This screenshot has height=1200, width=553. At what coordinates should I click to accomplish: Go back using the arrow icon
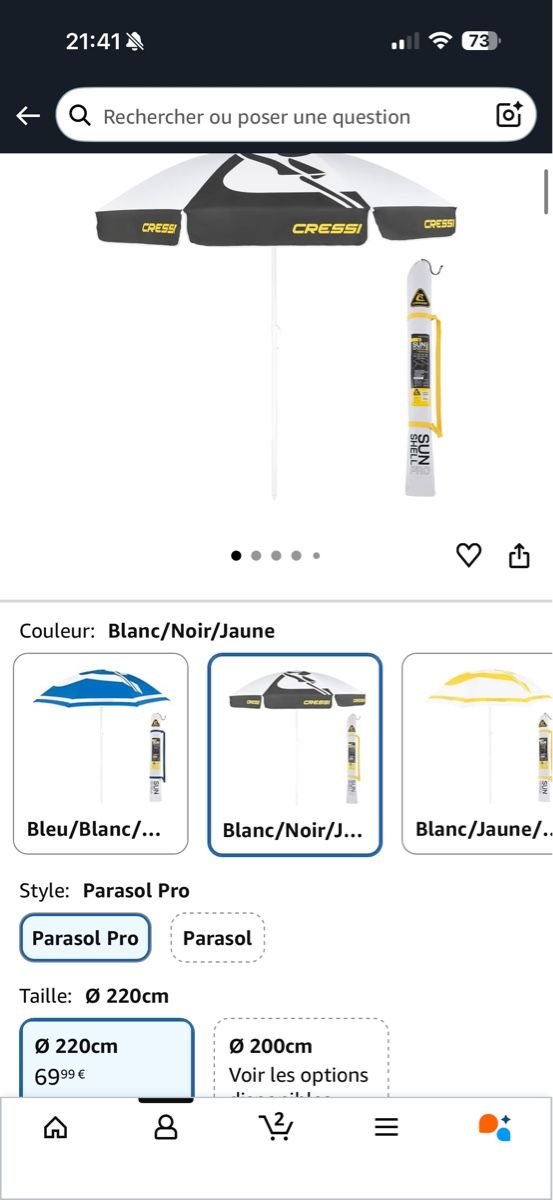28,116
